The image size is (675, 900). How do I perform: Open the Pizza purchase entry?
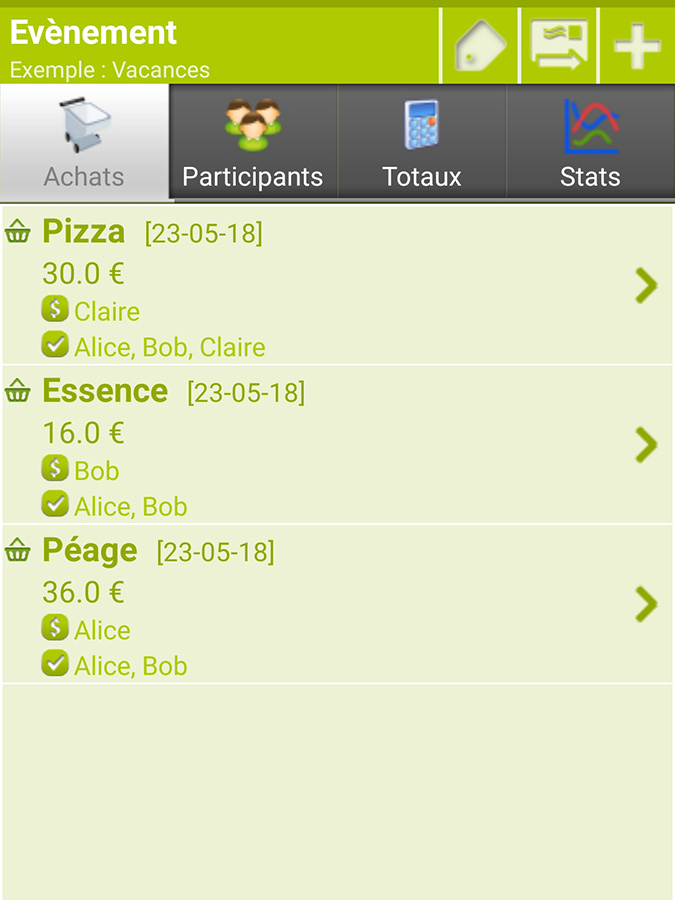pos(337,286)
